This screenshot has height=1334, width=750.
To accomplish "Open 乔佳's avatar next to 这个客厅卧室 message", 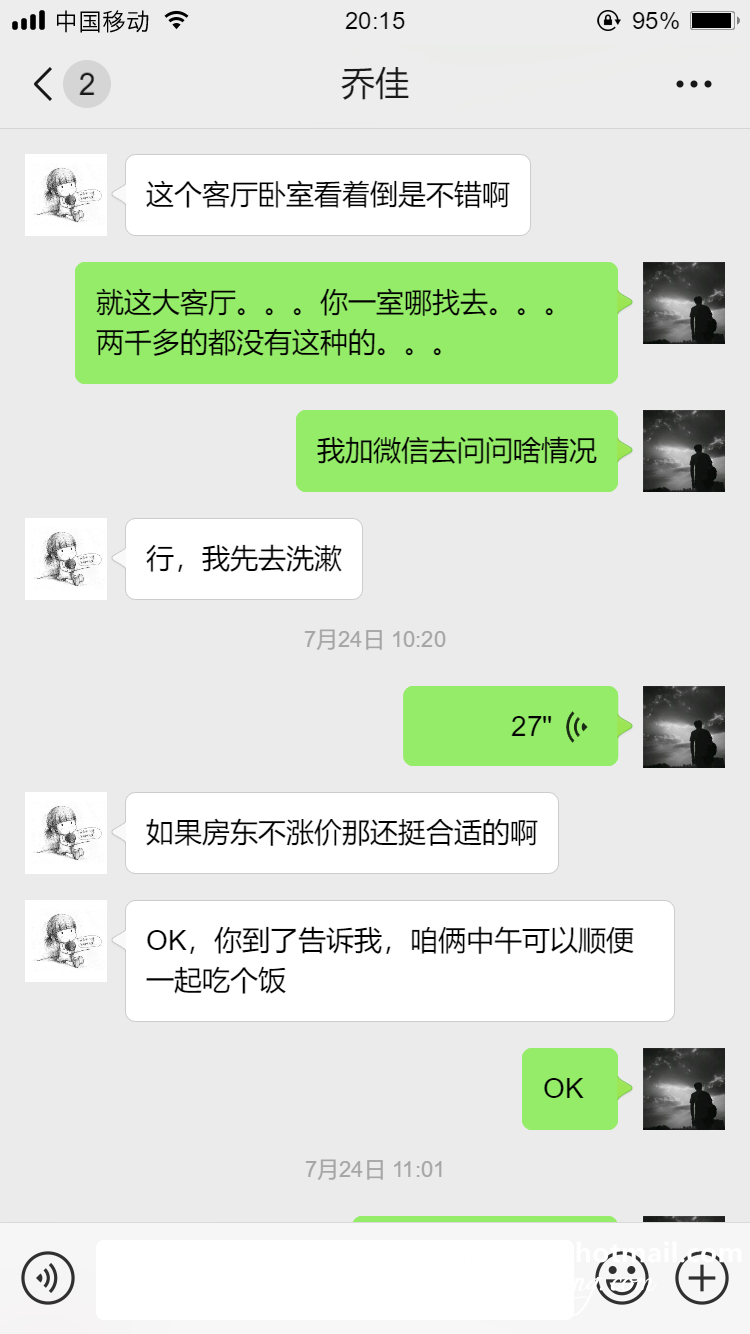I will [66, 195].
